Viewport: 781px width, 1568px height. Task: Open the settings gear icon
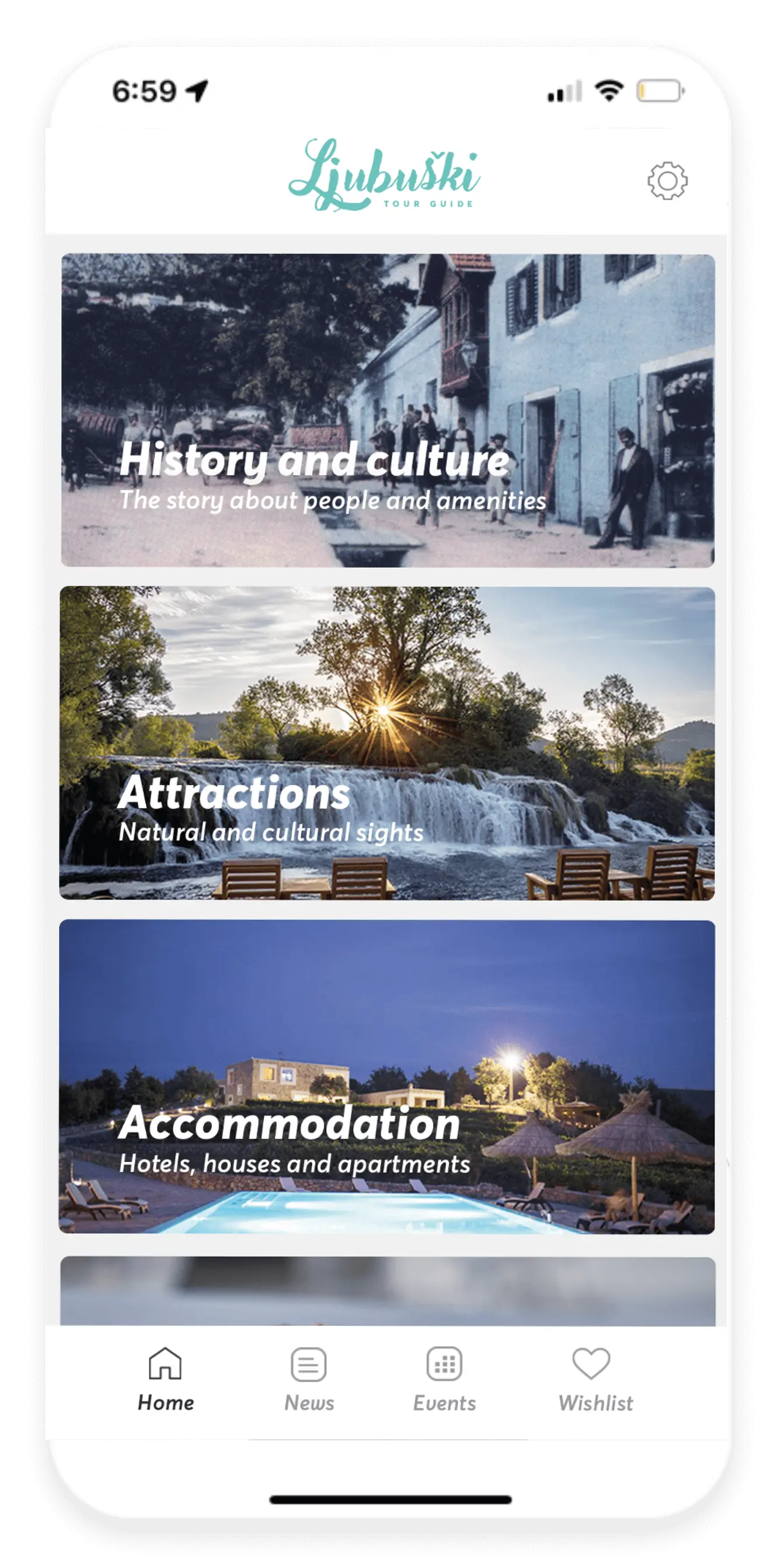(x=667, y=181)
